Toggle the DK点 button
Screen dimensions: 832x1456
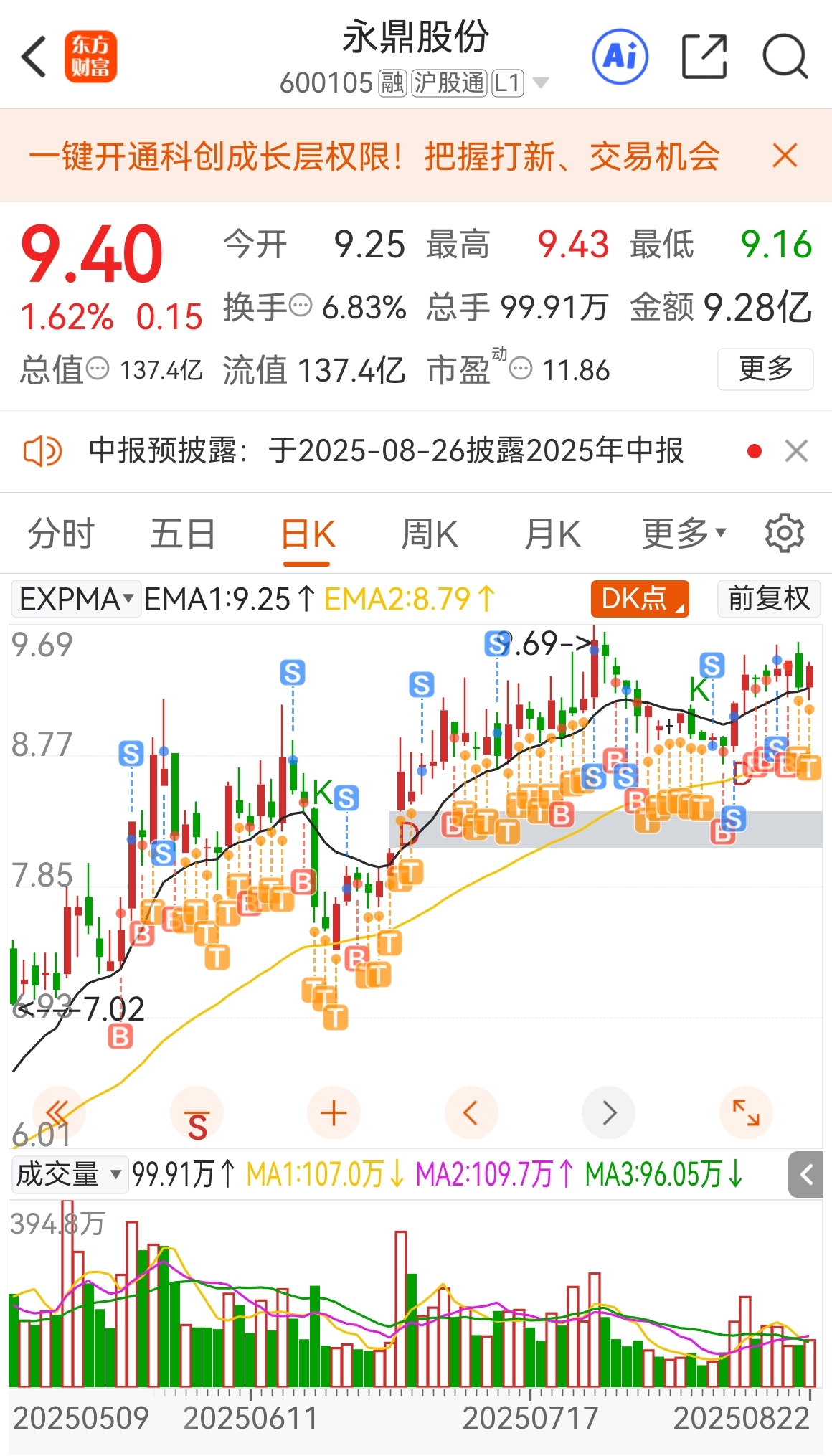pyautogui.click(x=640, y=599)
